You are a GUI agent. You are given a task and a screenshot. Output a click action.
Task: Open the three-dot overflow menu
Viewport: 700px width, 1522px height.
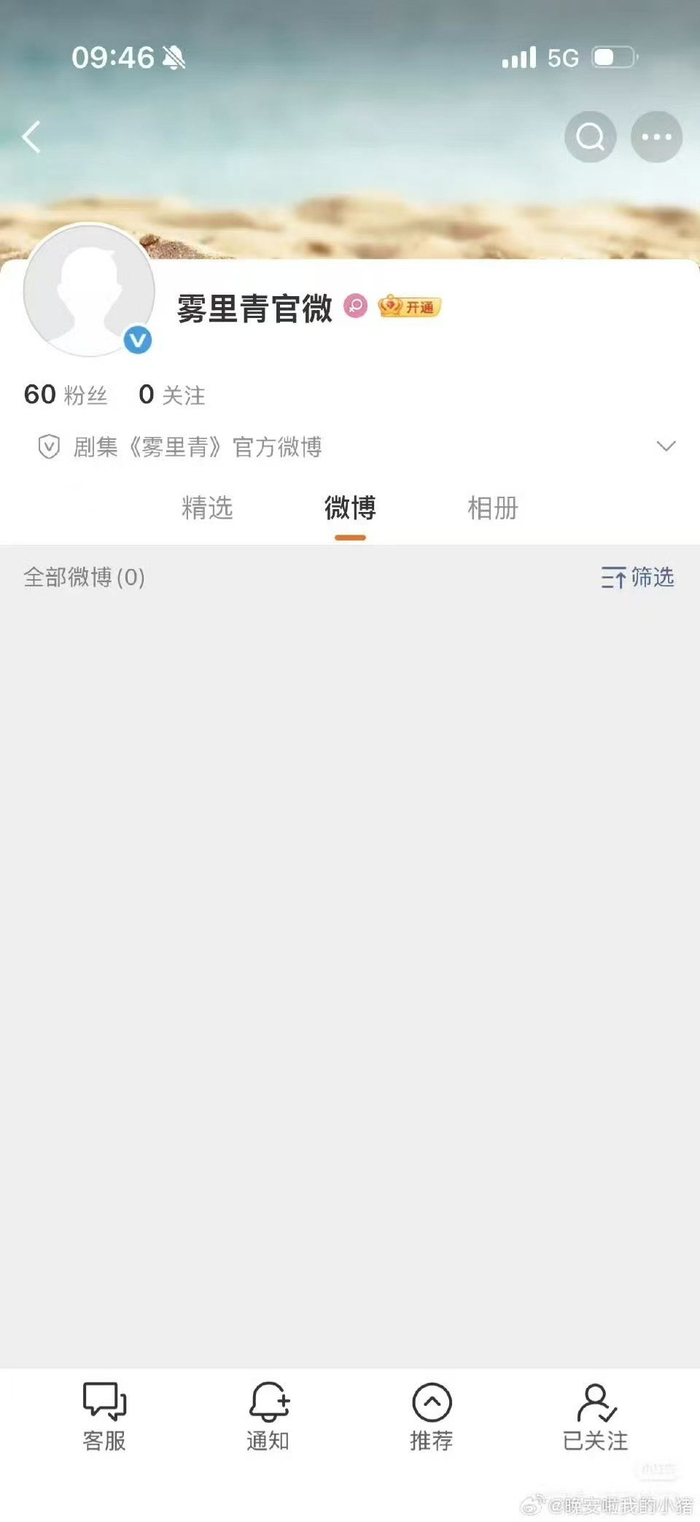click(656, 137)
